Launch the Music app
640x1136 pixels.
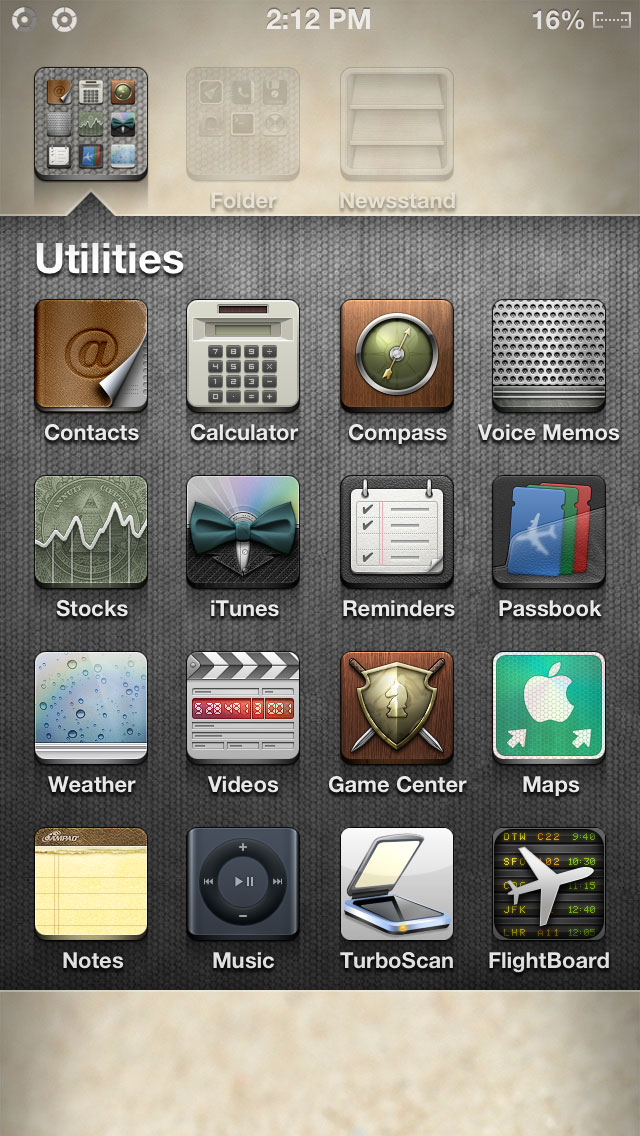tap(243, 883)
